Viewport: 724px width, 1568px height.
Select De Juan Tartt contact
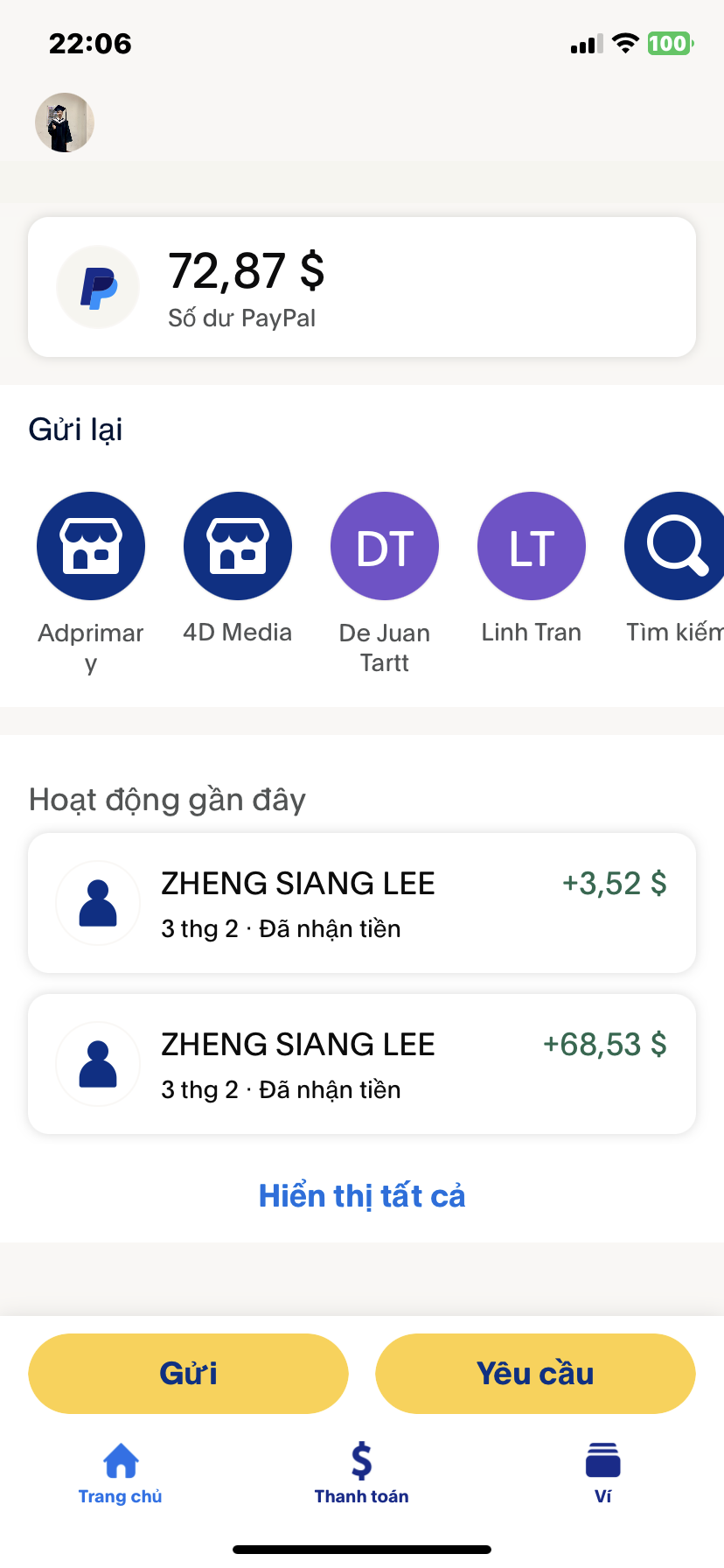[385, 547]
